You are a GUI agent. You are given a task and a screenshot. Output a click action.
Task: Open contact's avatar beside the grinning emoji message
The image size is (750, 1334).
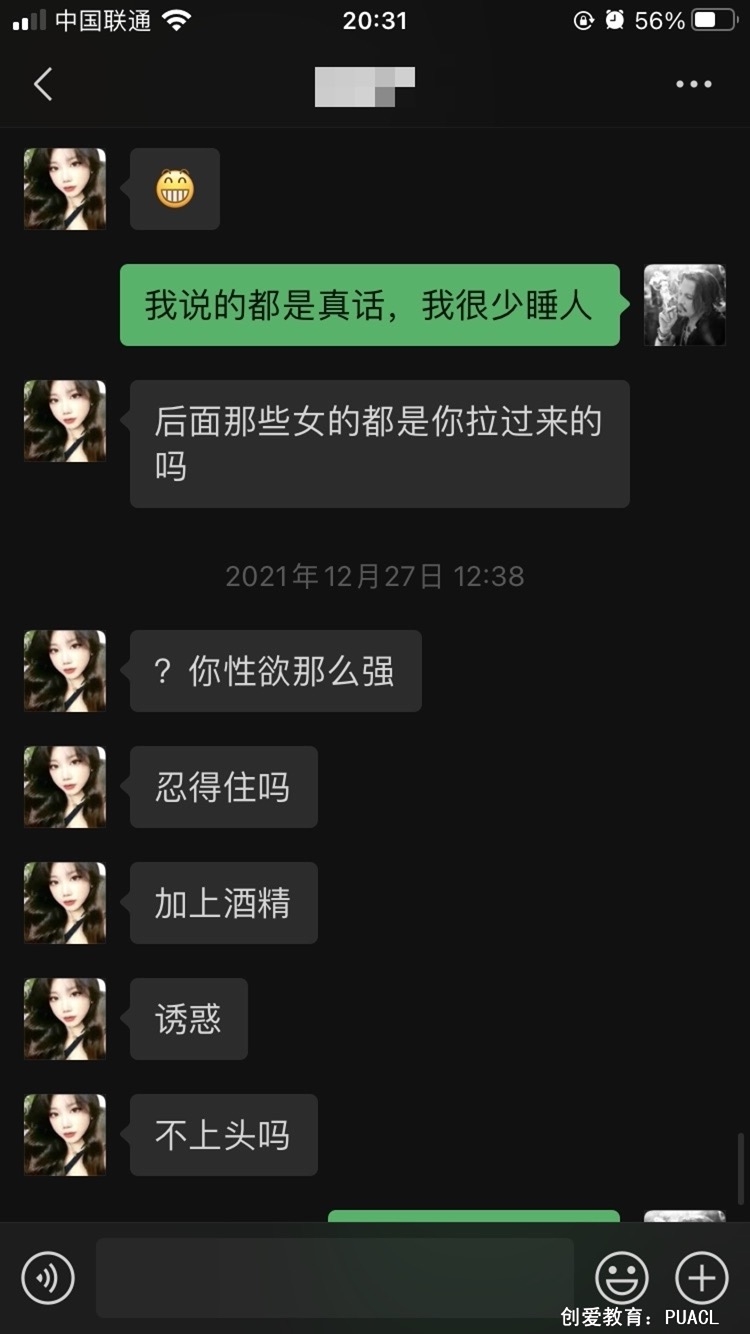[65, 189]
